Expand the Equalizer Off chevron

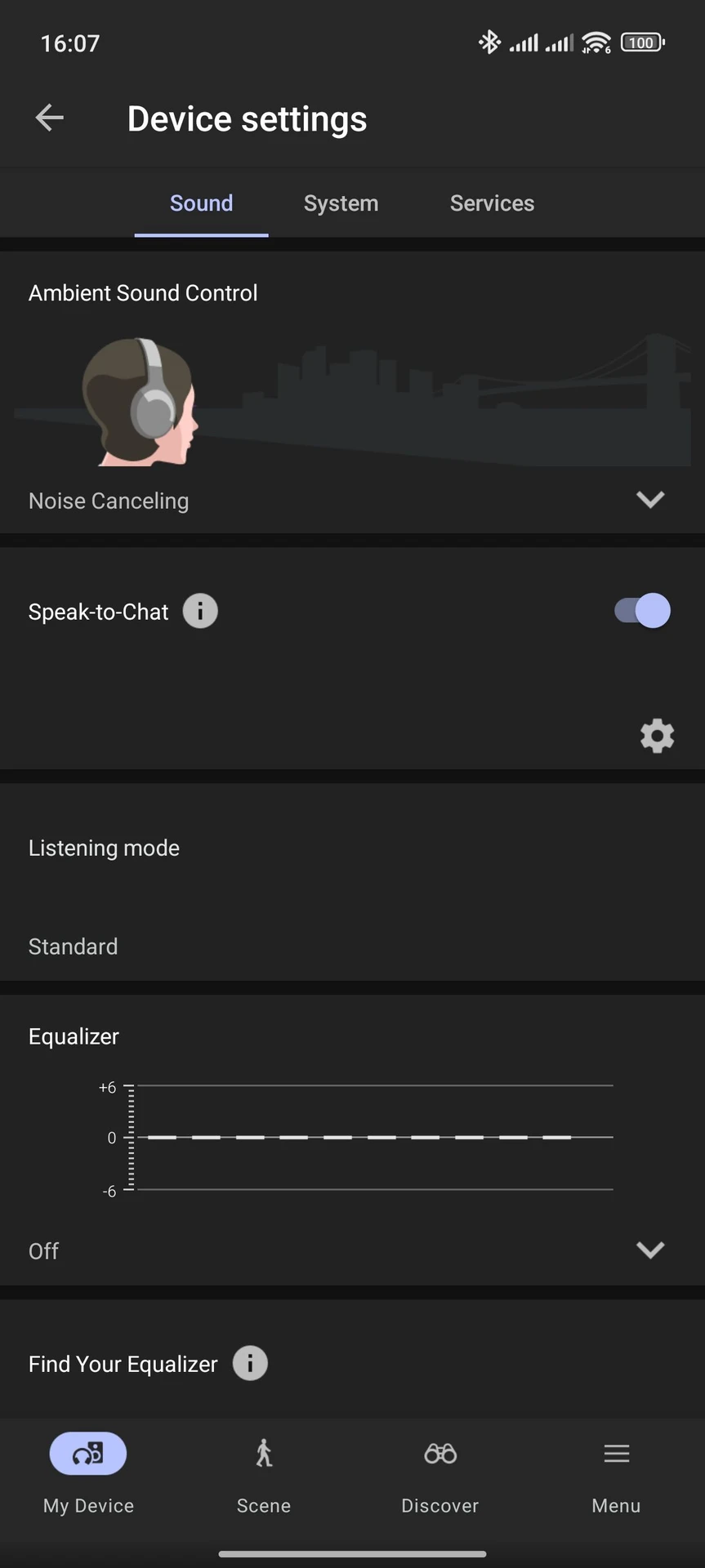[x=650, y=1249]
